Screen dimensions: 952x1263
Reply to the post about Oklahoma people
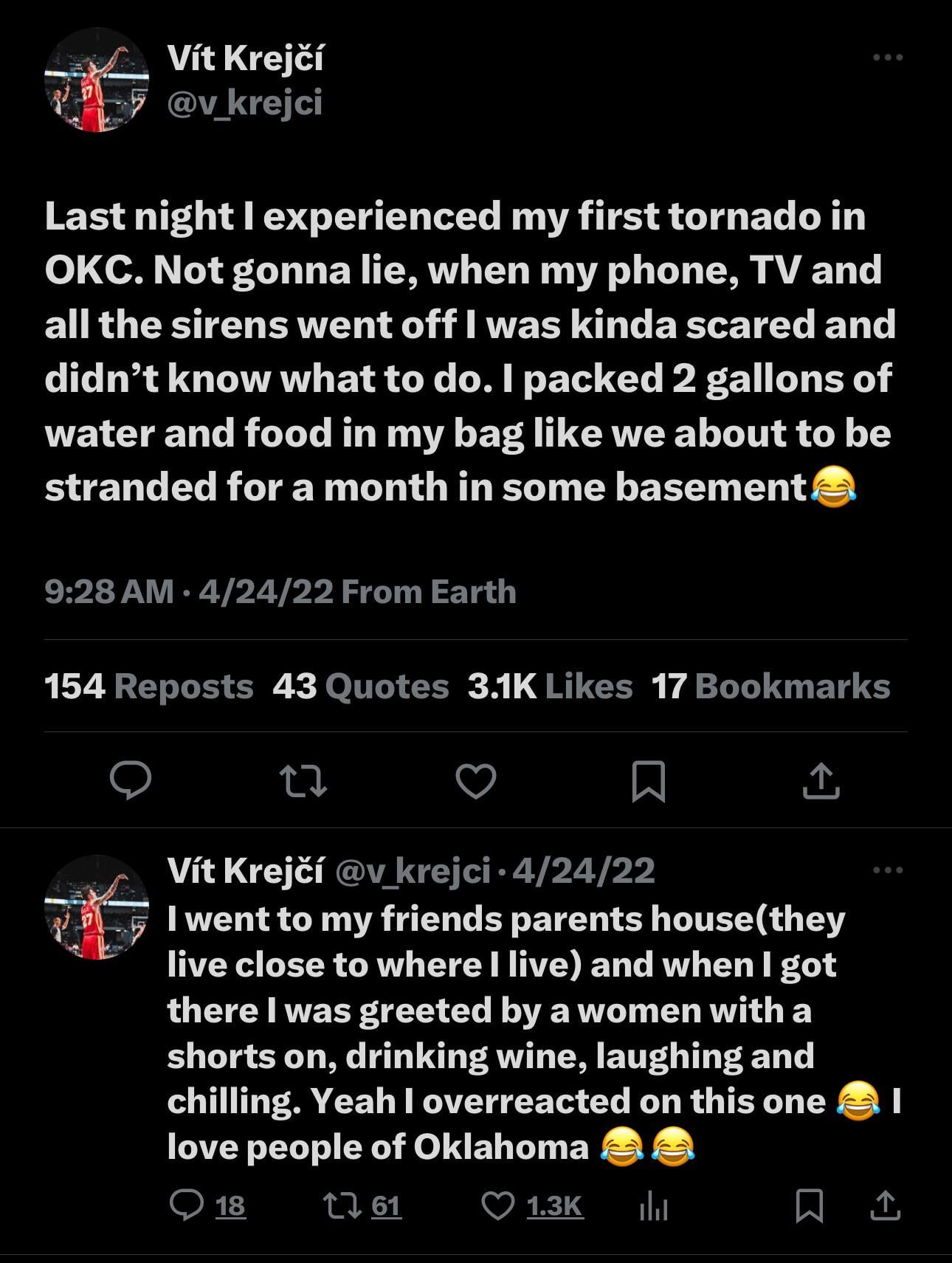click(187, 1206)
